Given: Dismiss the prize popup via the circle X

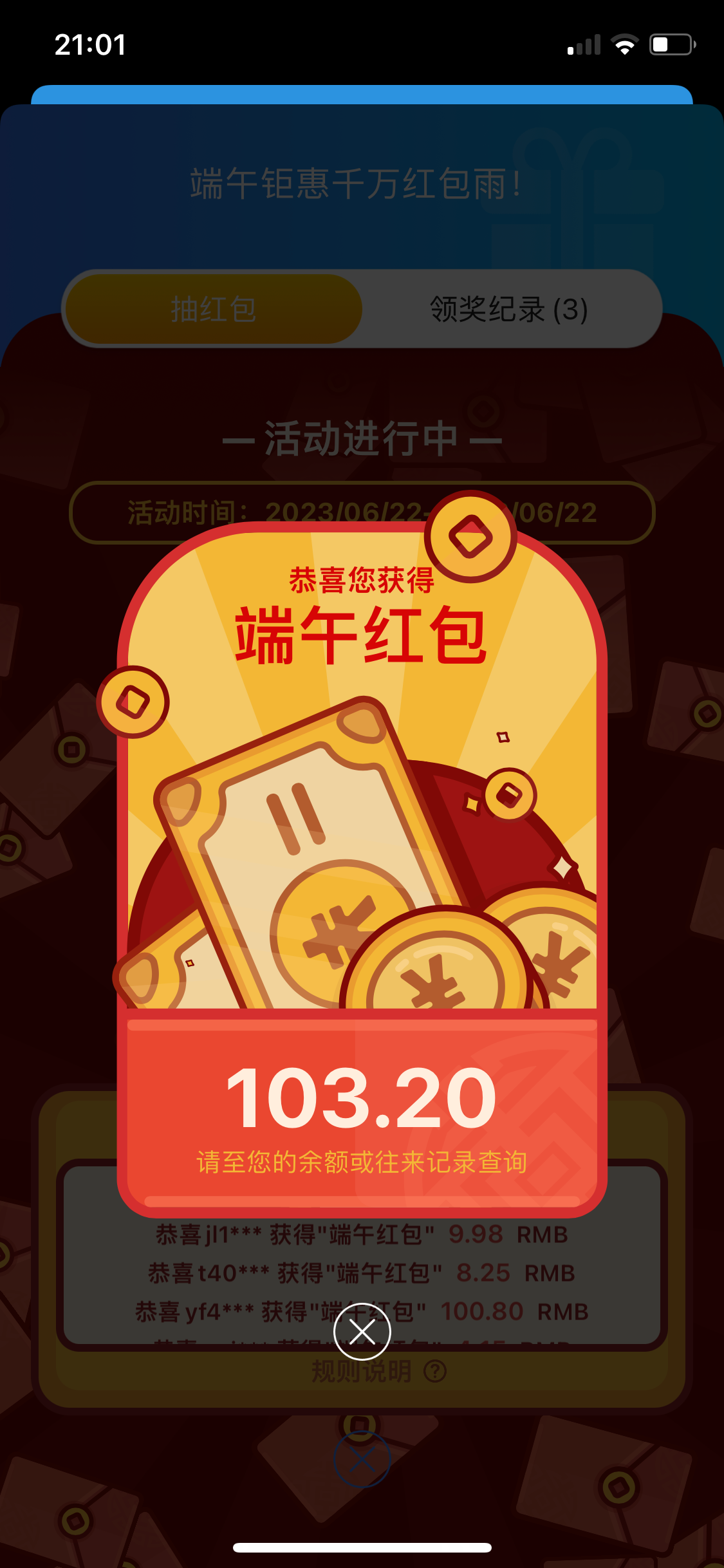Looking at the screenshot, I should [x=362, y=1330].
